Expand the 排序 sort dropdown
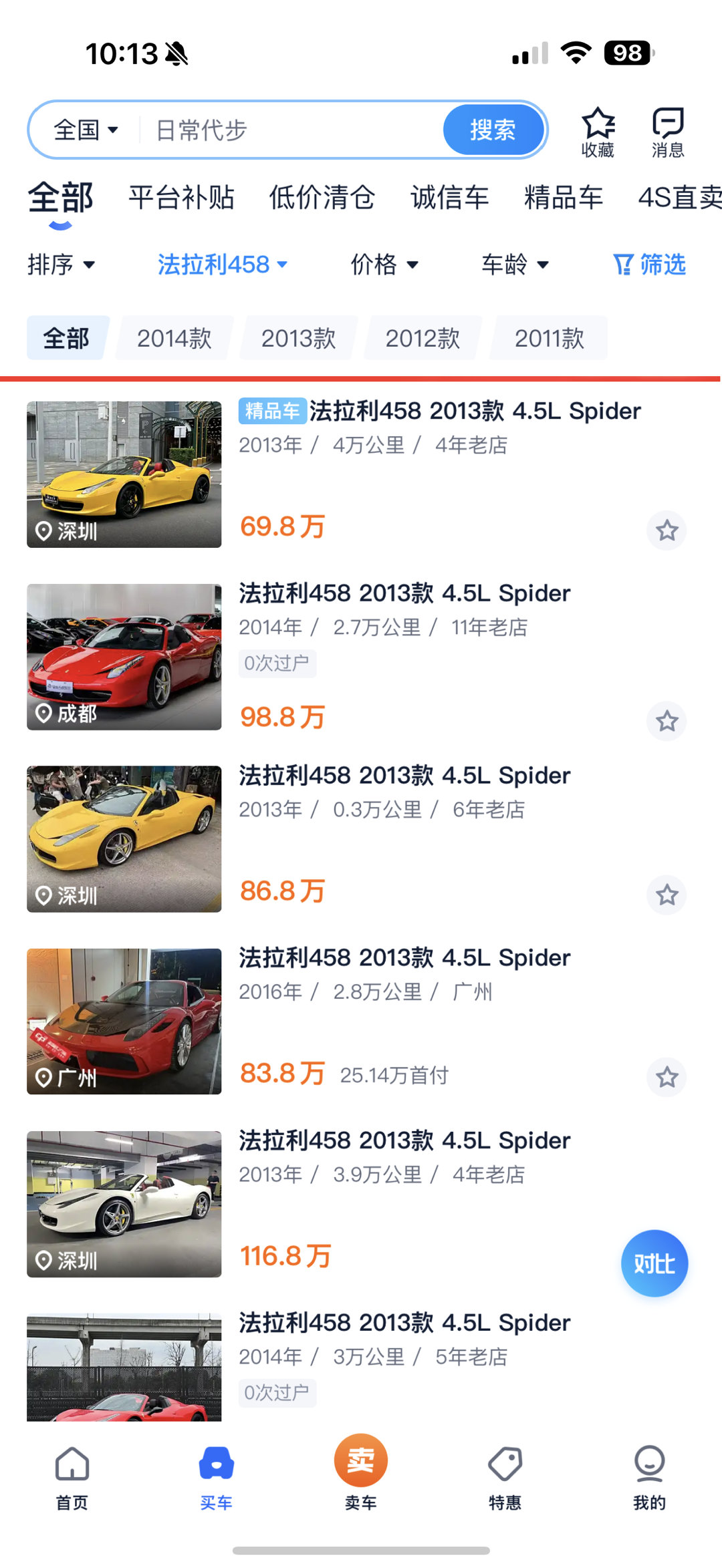 point(61,265)
